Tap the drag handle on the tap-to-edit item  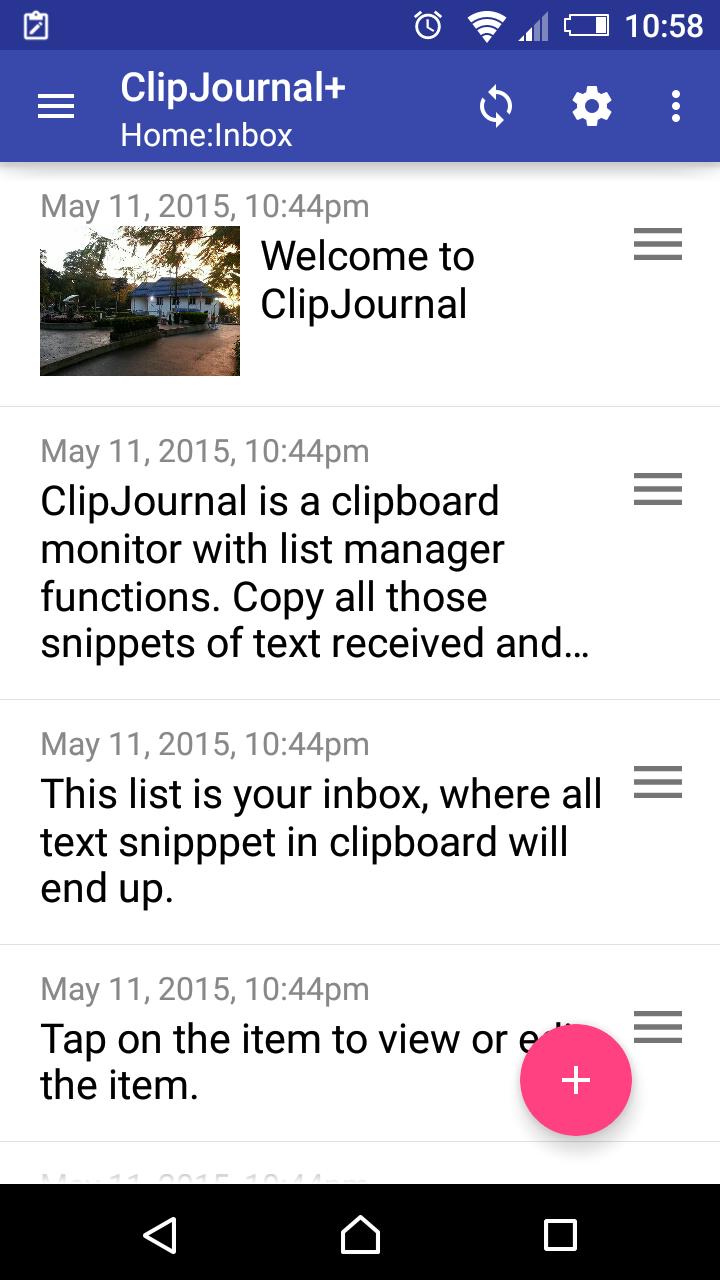[657, 1026]
